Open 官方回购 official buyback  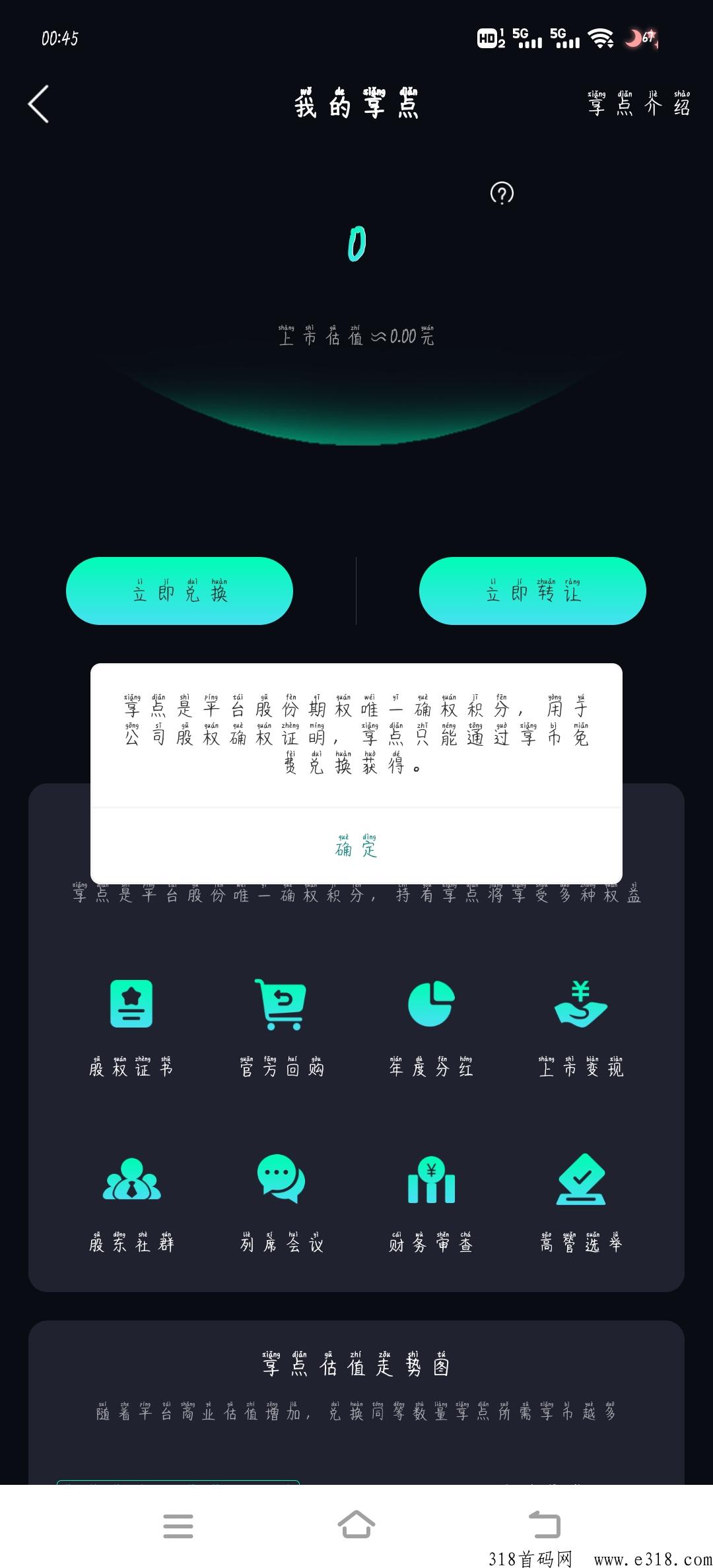(281, 1028)
